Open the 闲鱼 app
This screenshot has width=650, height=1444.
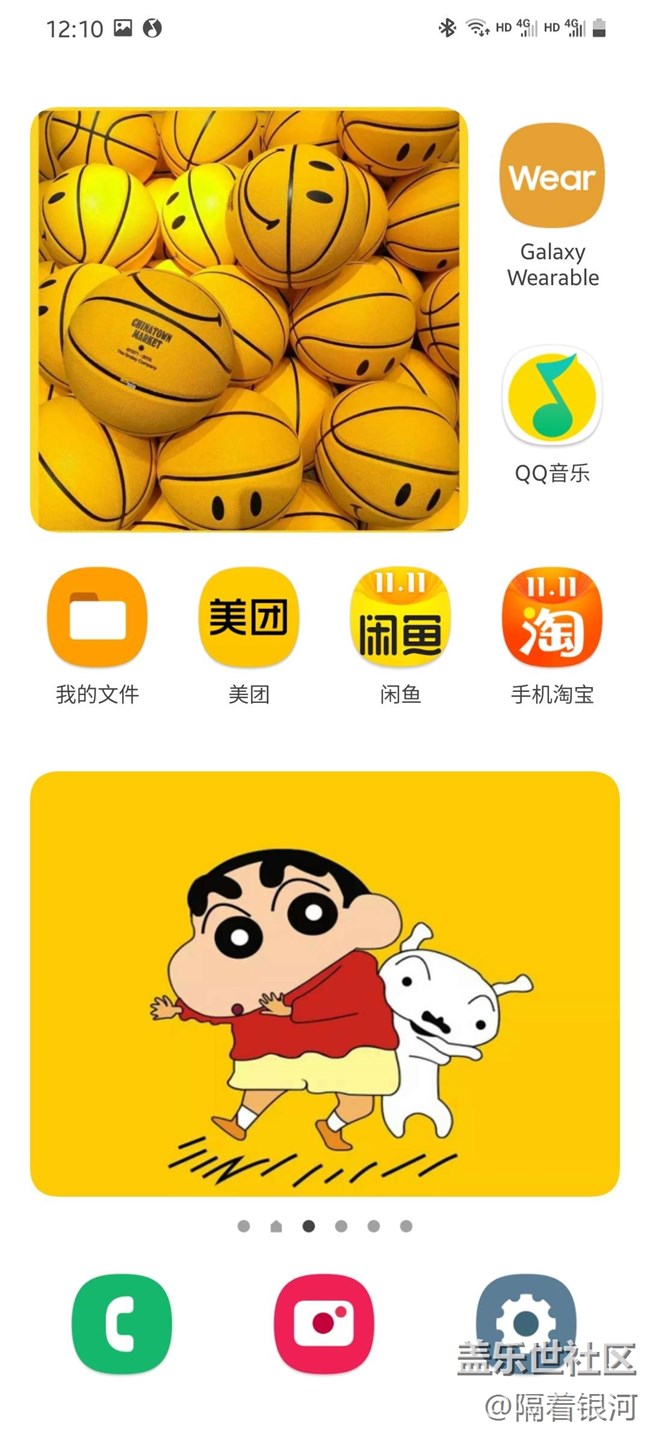400,617
